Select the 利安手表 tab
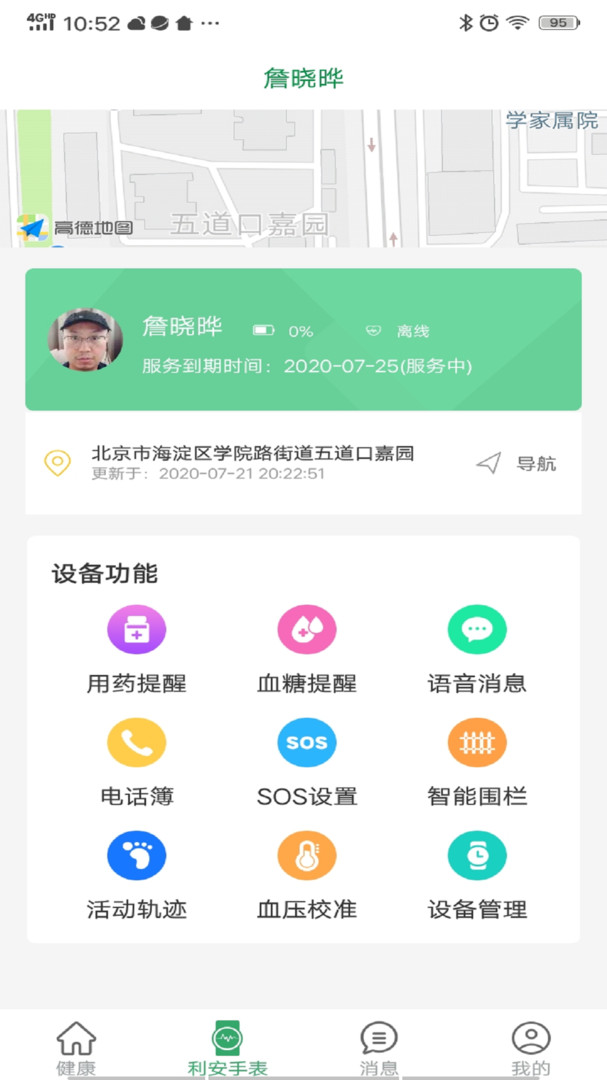The image size is (607, 1080). click(228, 1048)
